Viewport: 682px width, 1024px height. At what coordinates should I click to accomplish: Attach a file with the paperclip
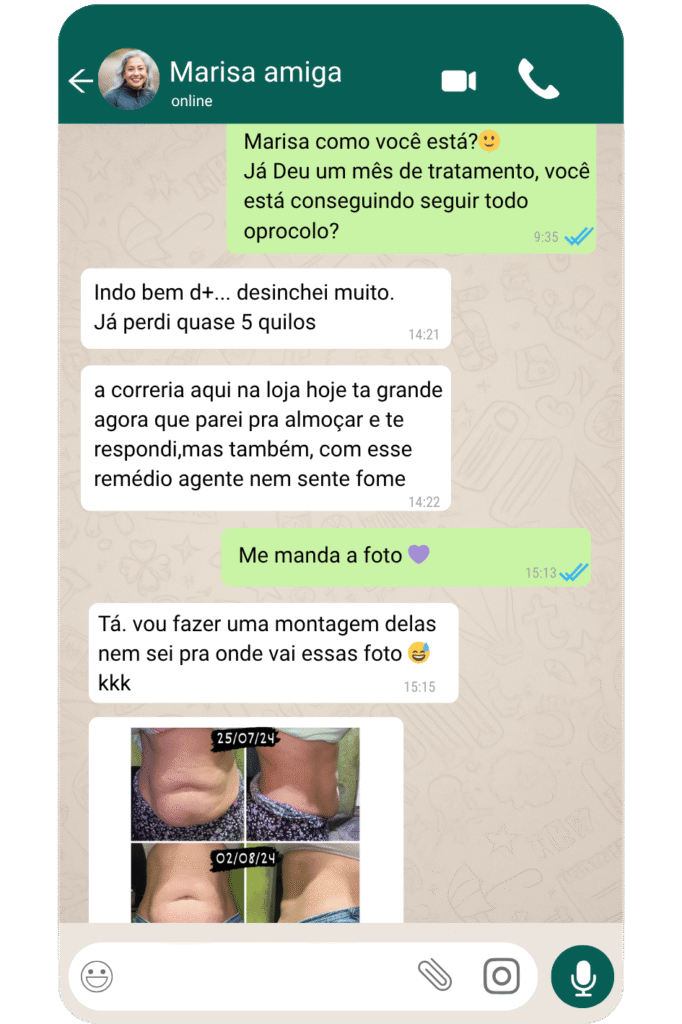(x=434, y=976)
